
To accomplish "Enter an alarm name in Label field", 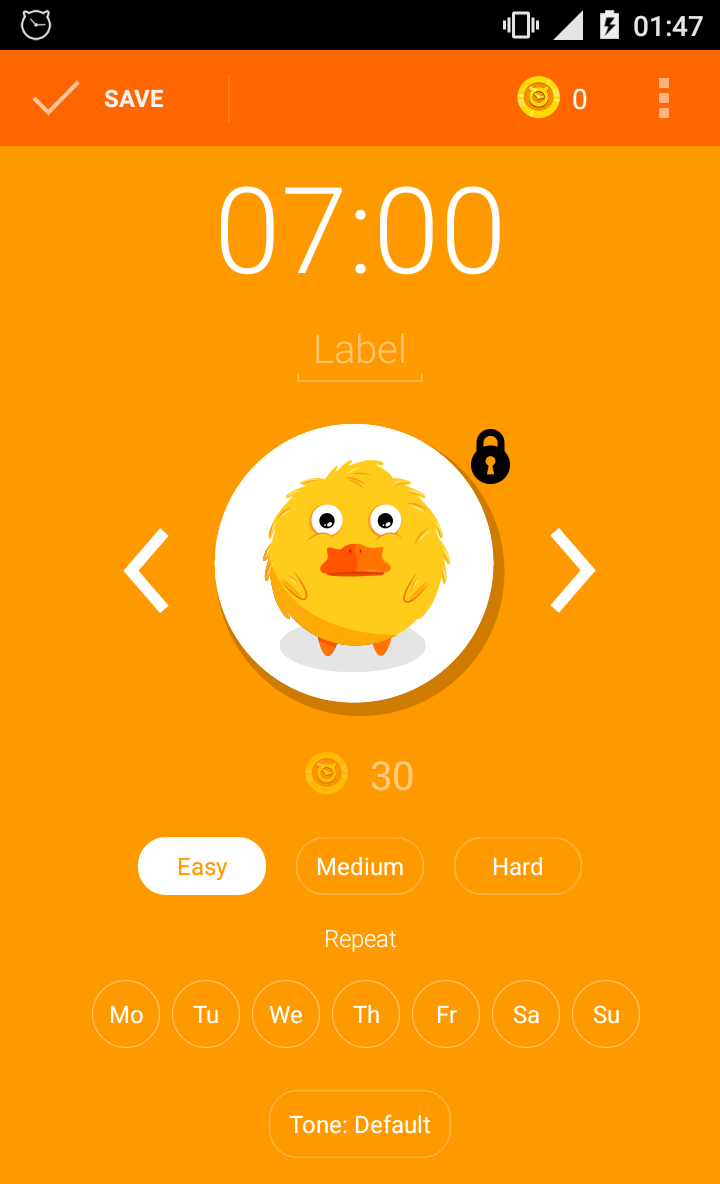I will pyautogui.click(x=360, y=351).
